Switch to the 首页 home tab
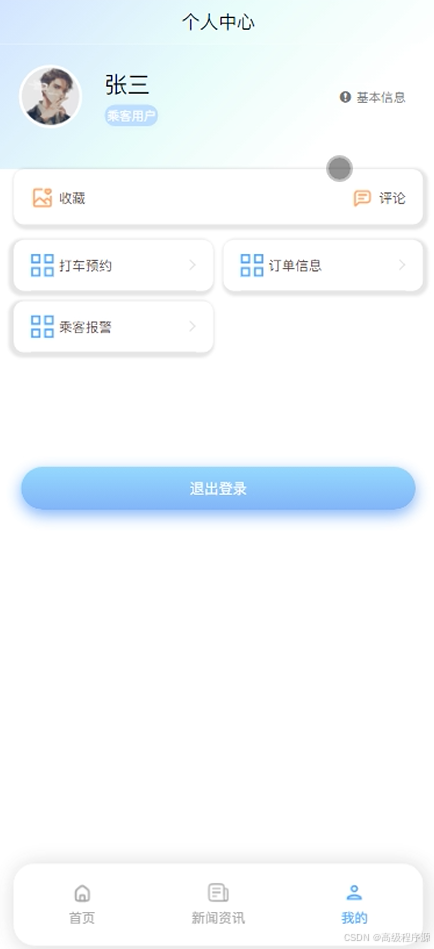The height and width of the screenshot is (949, 434). 82,904
